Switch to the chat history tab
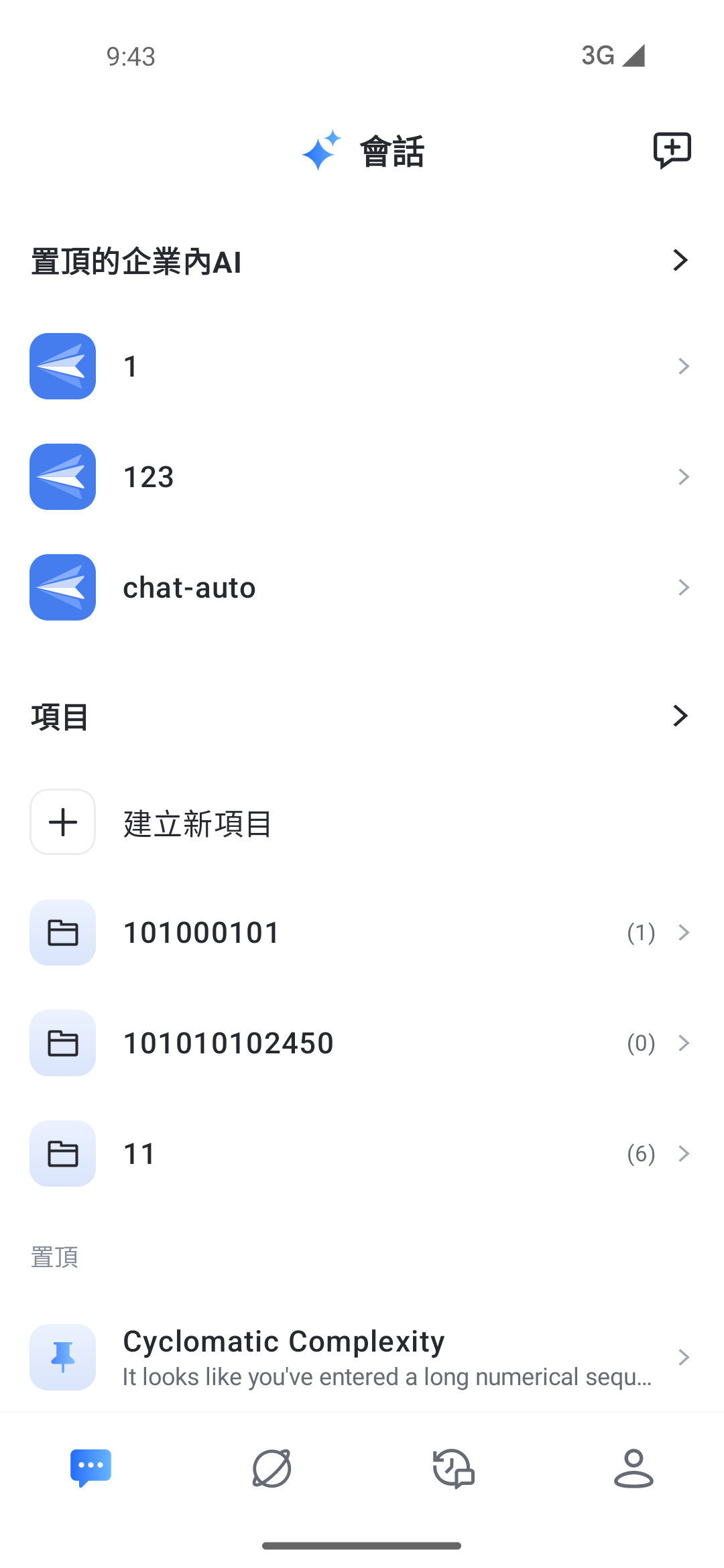 coord(453,1469)
